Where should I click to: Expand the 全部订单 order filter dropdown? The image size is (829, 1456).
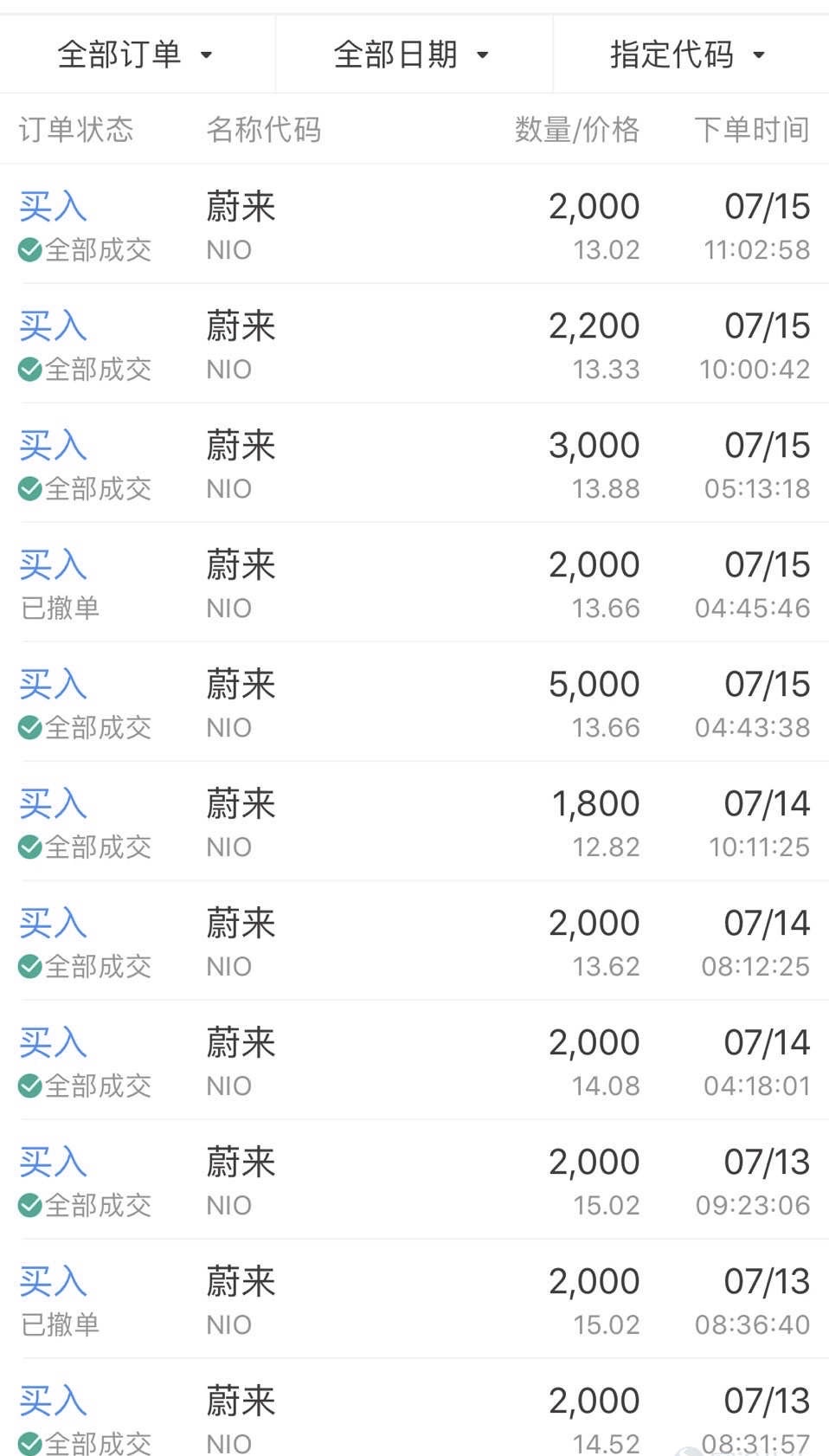(137, 54)
